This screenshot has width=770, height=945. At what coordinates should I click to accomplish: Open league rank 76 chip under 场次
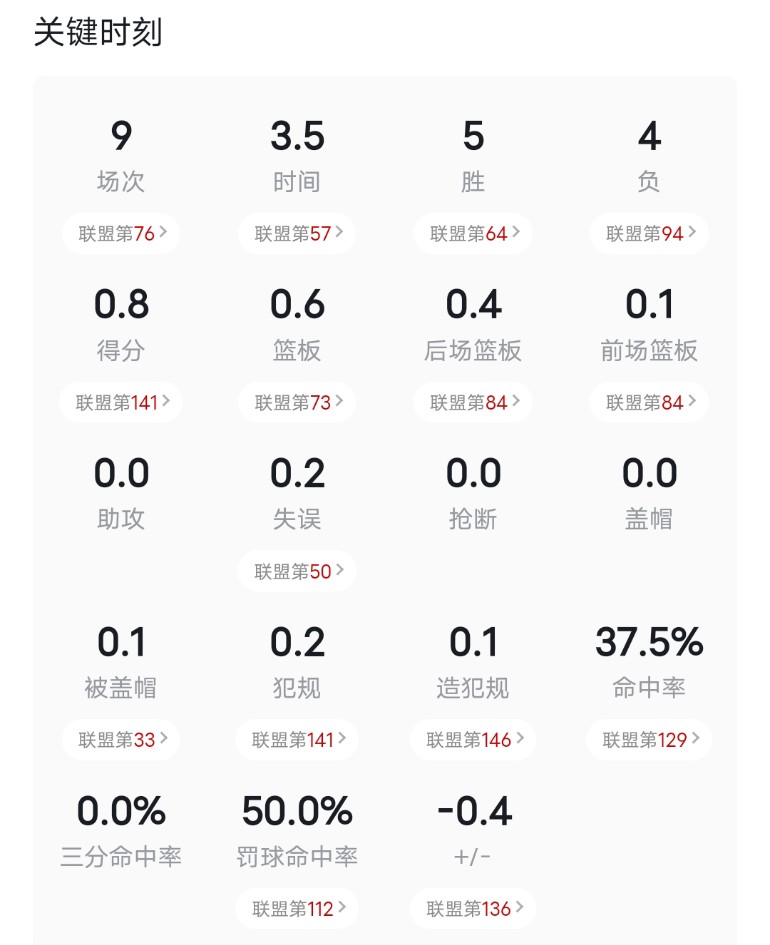121,234
